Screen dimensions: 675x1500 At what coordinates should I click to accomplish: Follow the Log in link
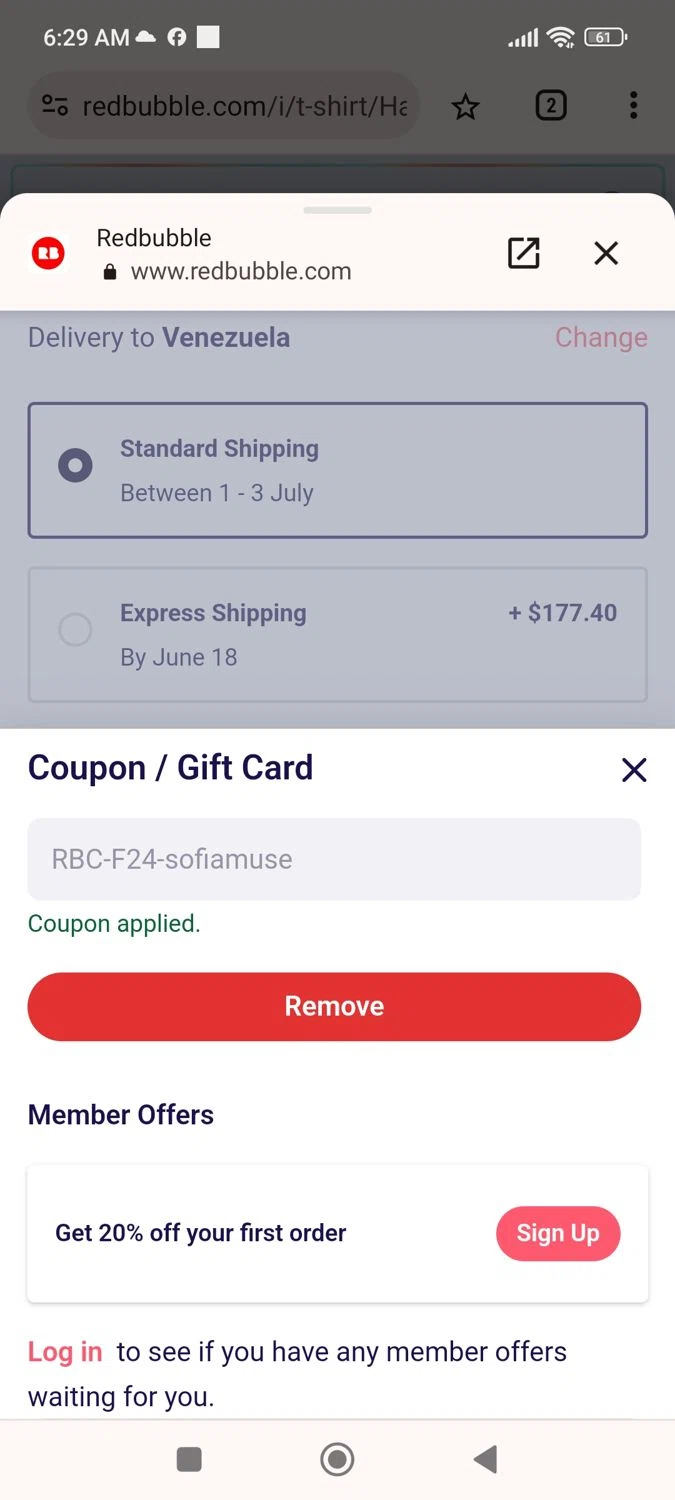[x=65, y=1352]
